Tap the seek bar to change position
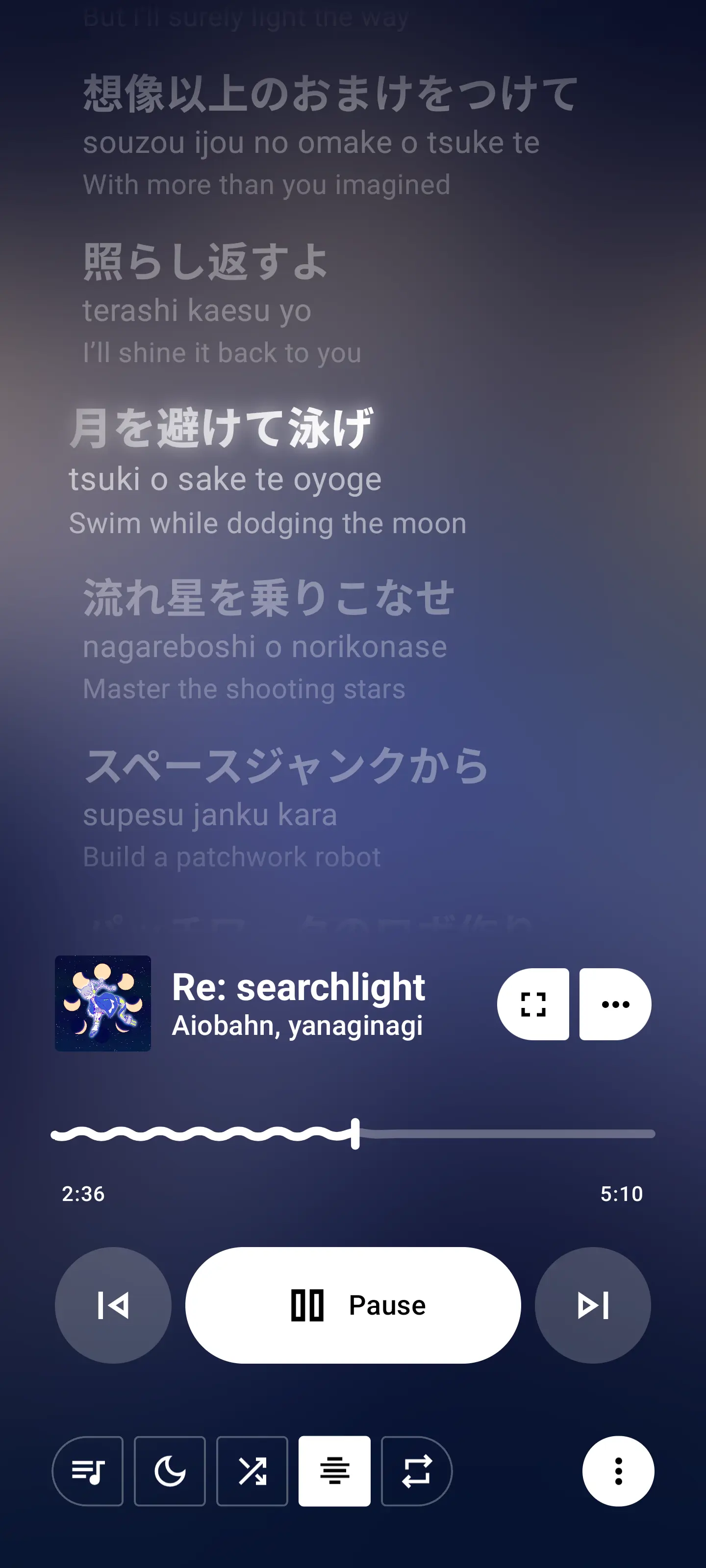Image resolution: width=706 pixels, height=1568 pixels. pos(505,1133)
